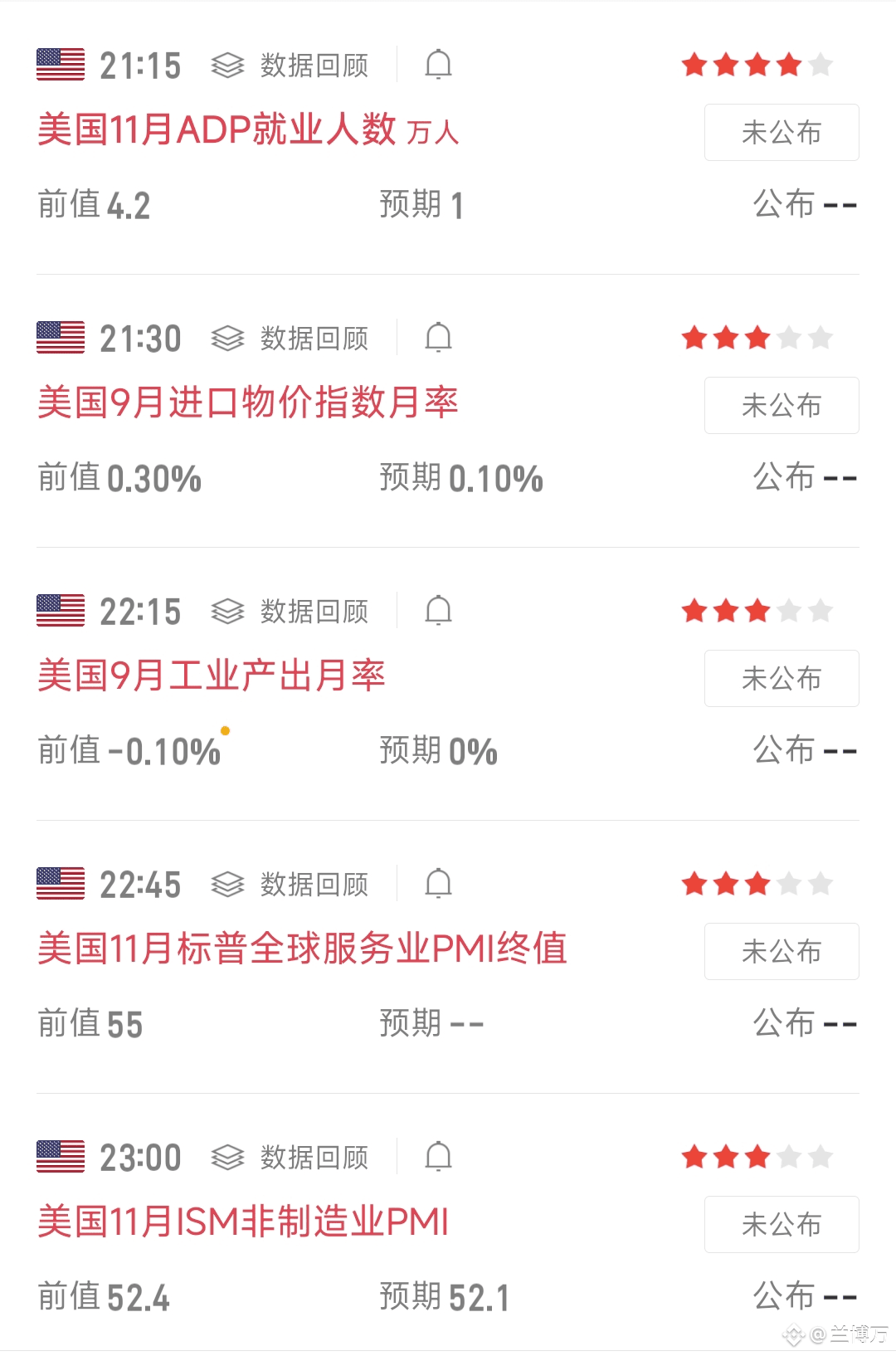Screen dimensions: 896x1356
Task: View 美国11月ISM非制造业PMI details
Action: (x=242, y=1222)
